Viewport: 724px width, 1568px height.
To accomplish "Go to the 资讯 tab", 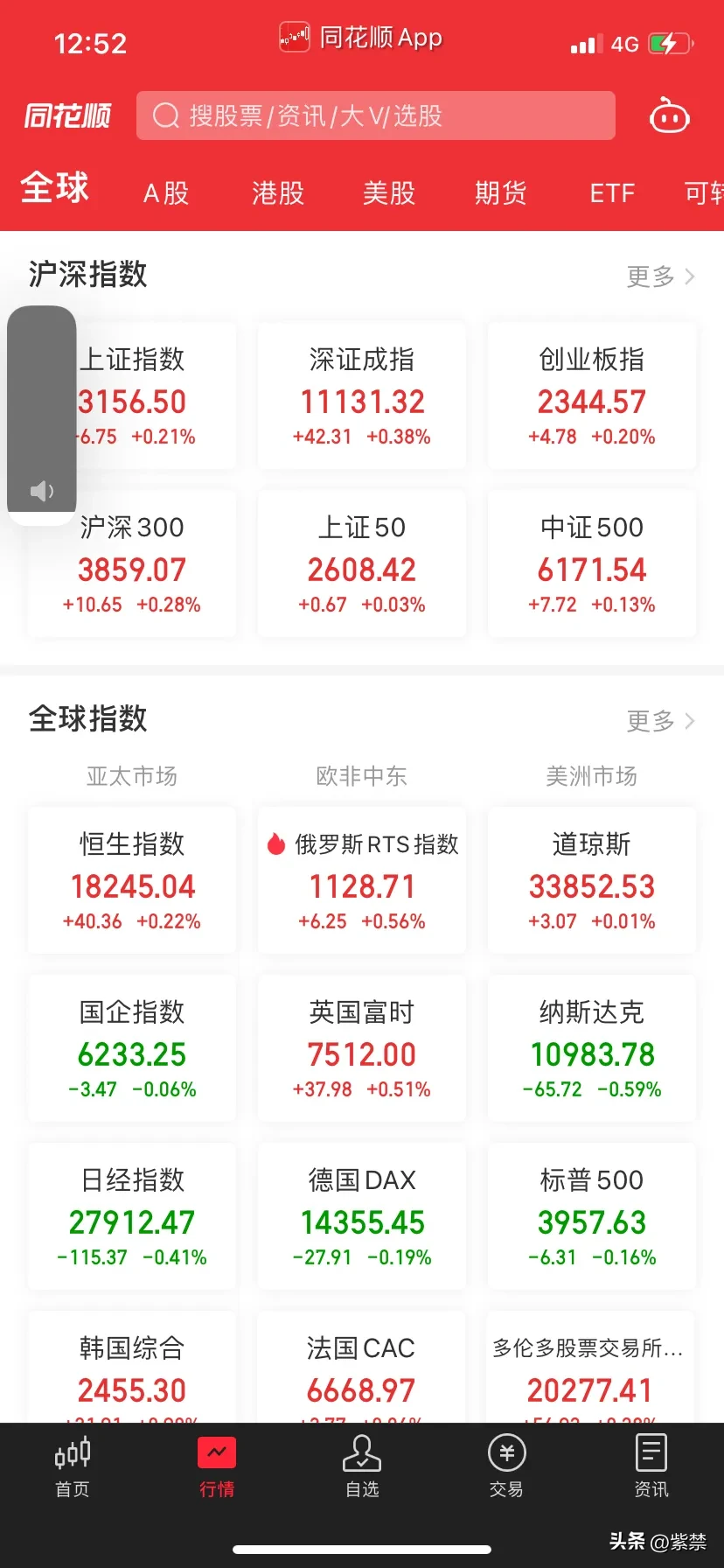I will coord(651,1467).
